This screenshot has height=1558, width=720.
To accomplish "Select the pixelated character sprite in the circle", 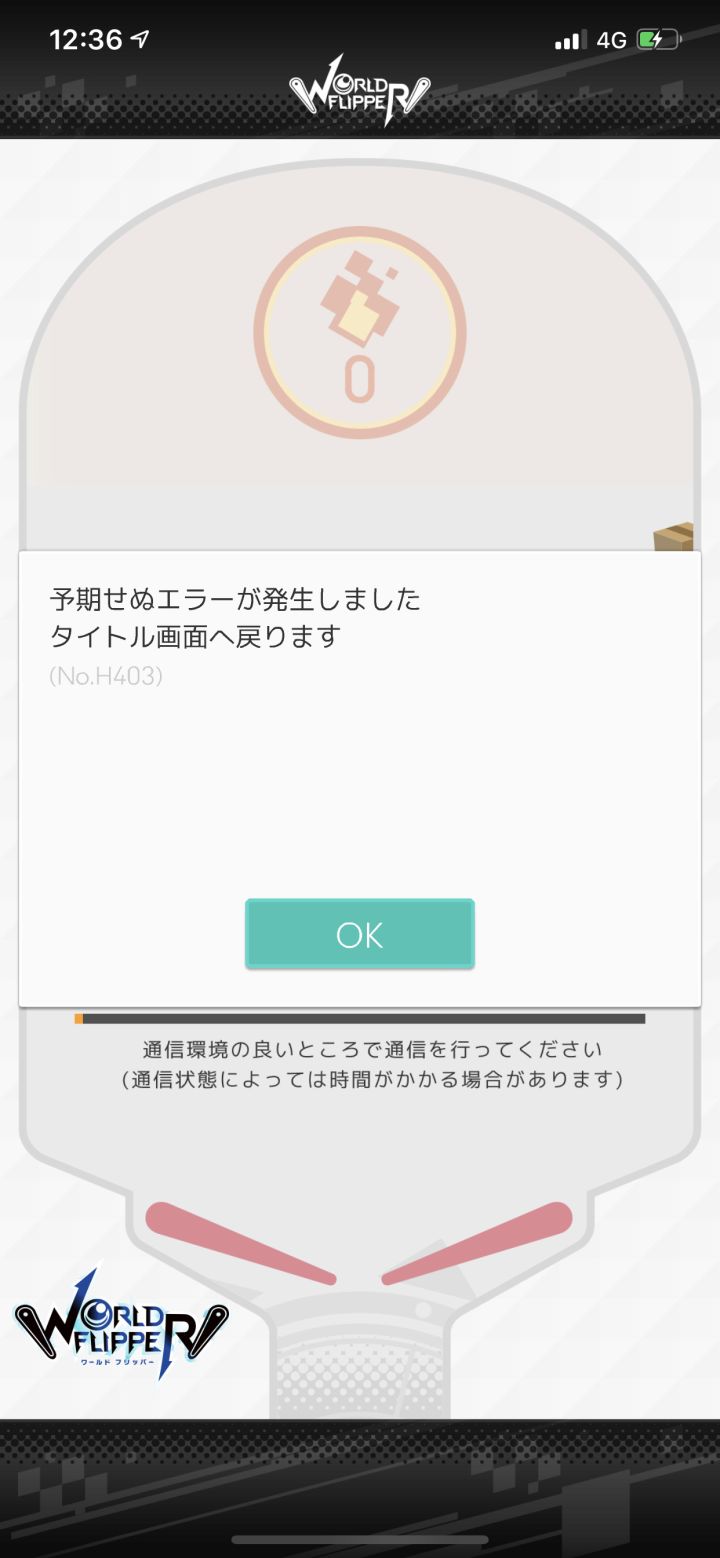I will pos(362,293).
